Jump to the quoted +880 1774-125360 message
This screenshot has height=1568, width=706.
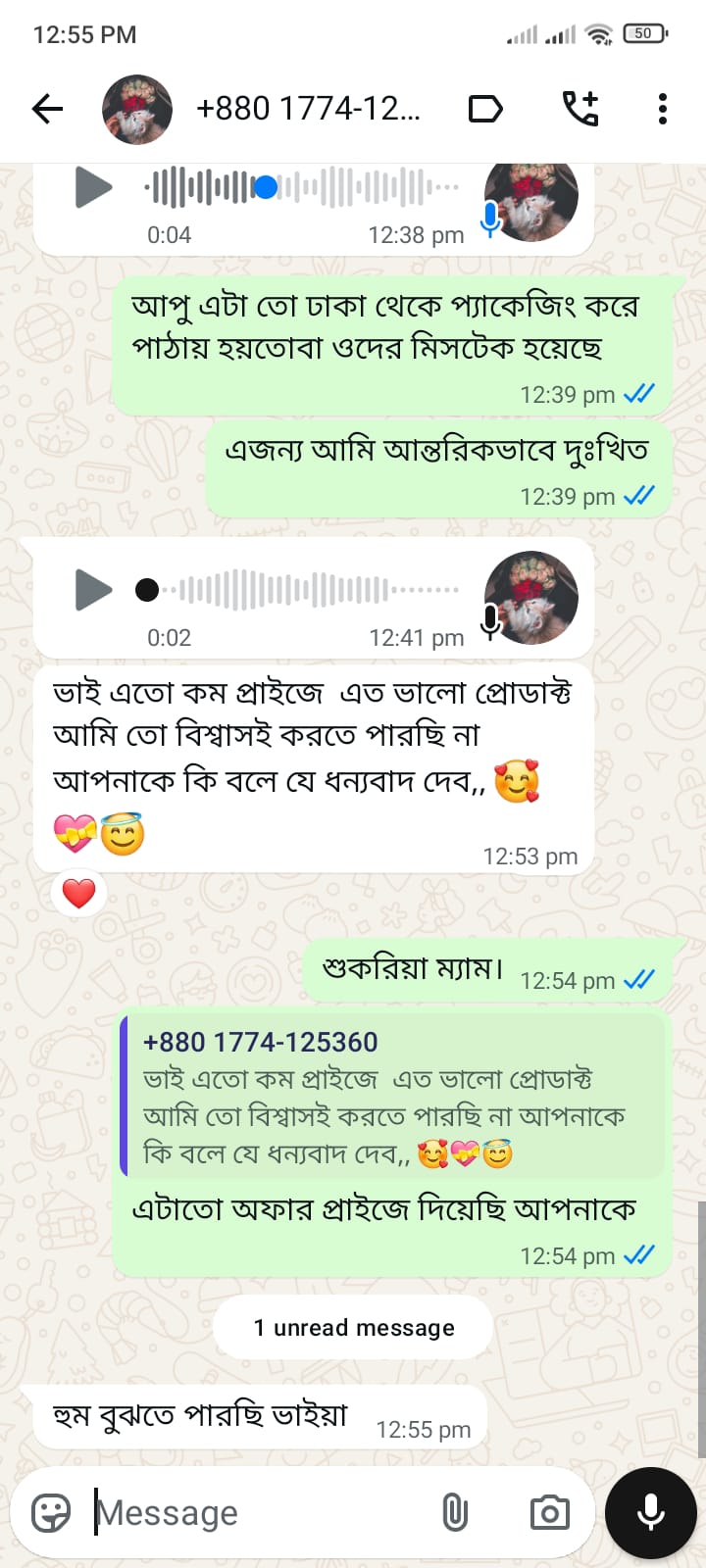(x=392, y=1097)
